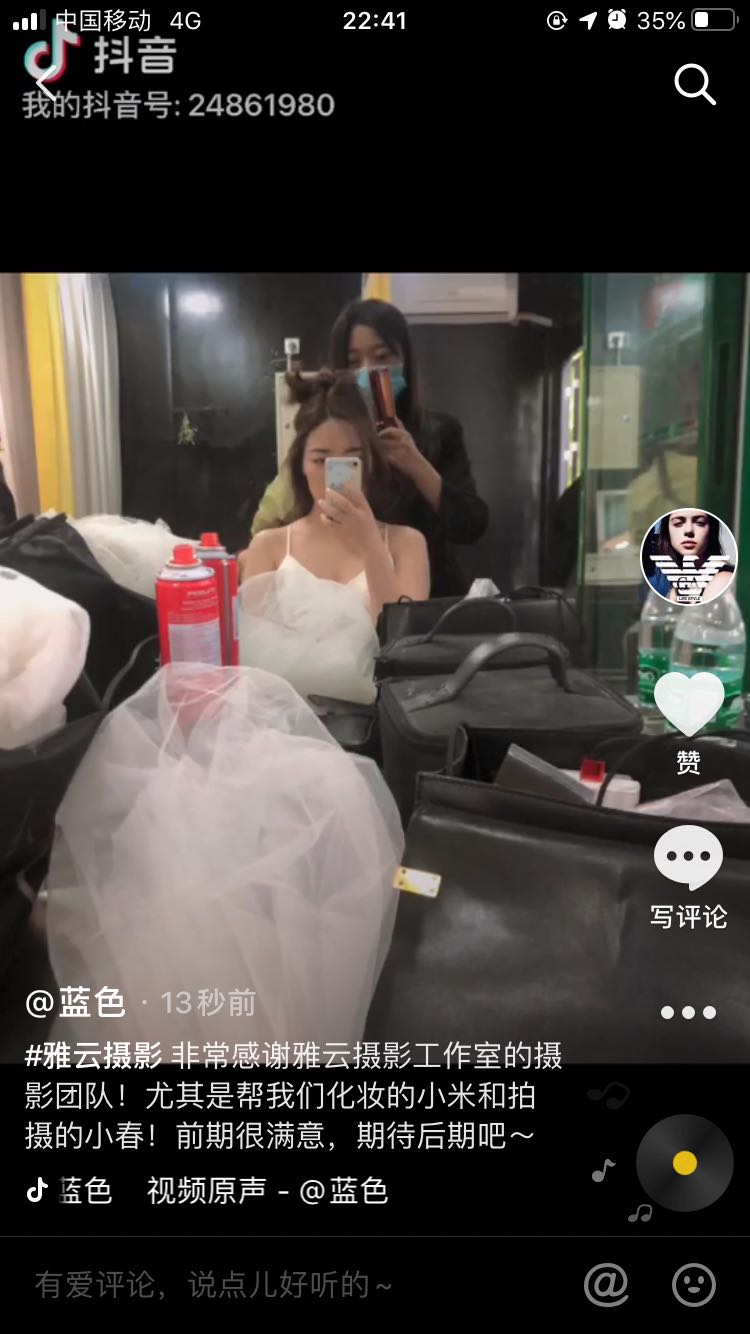Open the author's profile avatar
Image resolution: width=750 pixels, height=1334 pixels.
pos(689,557)
